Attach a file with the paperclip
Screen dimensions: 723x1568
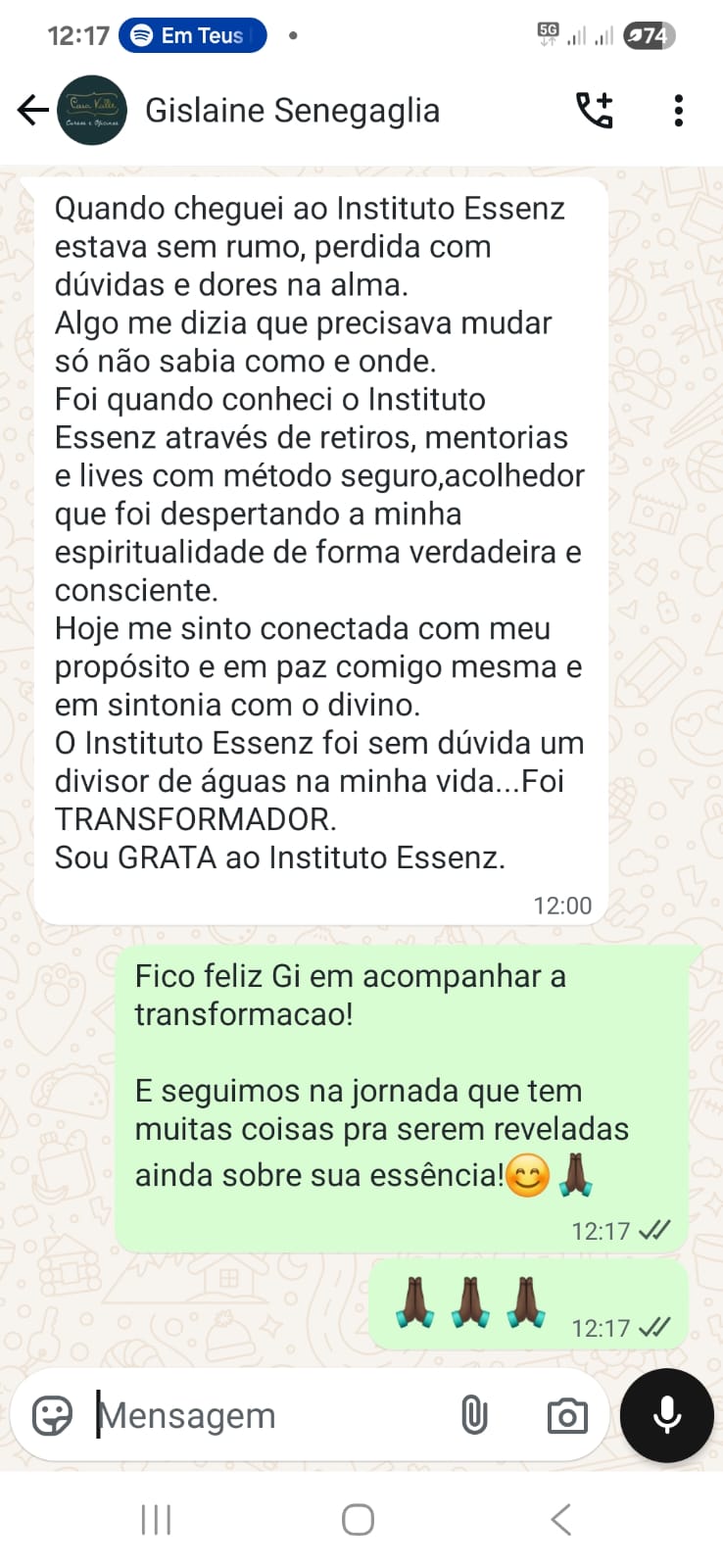point(474,1415)
